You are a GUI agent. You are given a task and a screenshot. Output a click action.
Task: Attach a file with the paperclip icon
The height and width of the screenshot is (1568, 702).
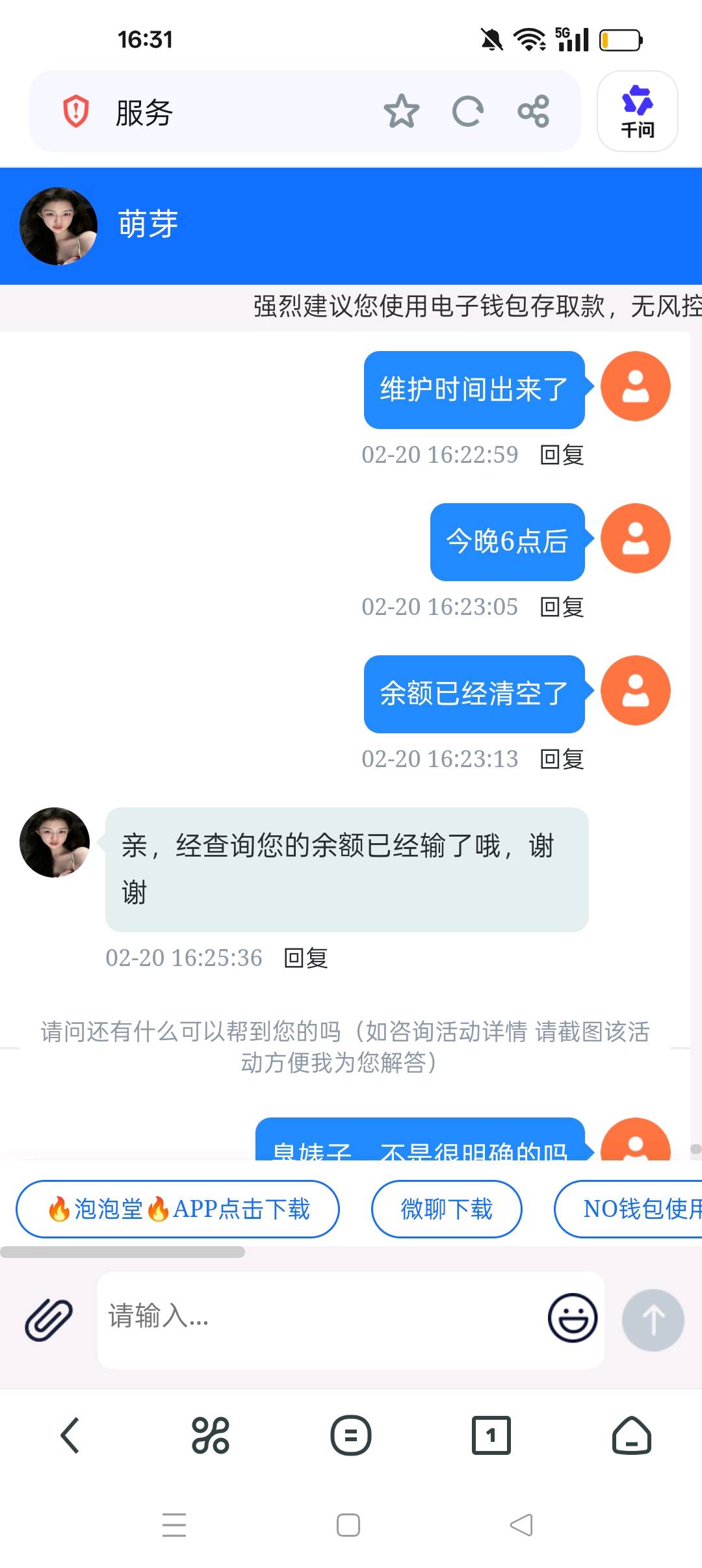pos(47,1318)
